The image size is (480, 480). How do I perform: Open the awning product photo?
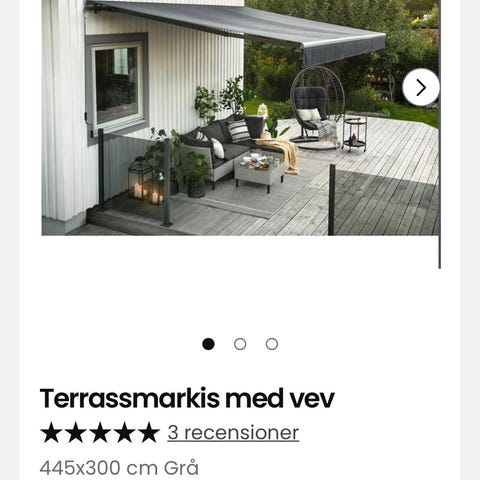tap(240, 118)
